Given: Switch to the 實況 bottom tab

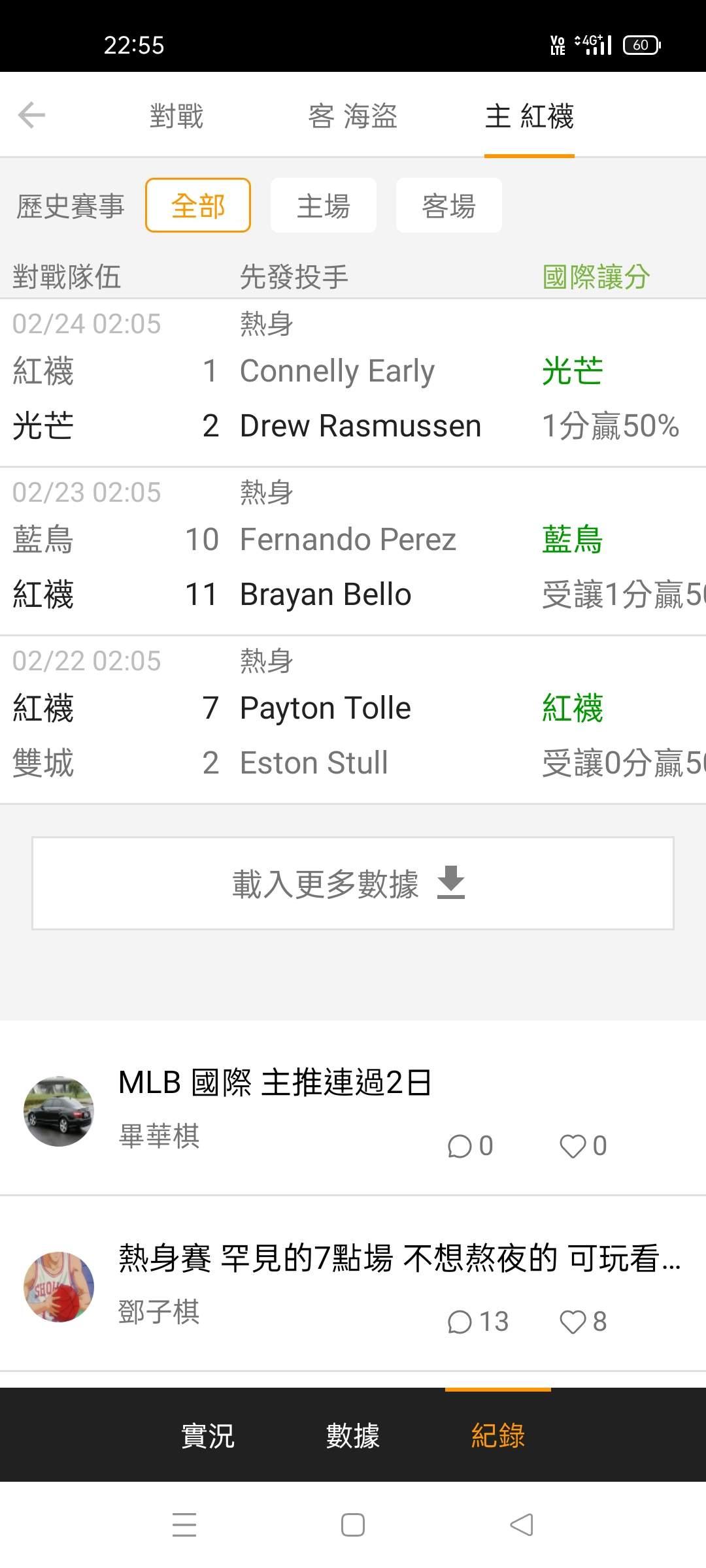Looking at the screenshot, I should click(x=208, y=1436).
